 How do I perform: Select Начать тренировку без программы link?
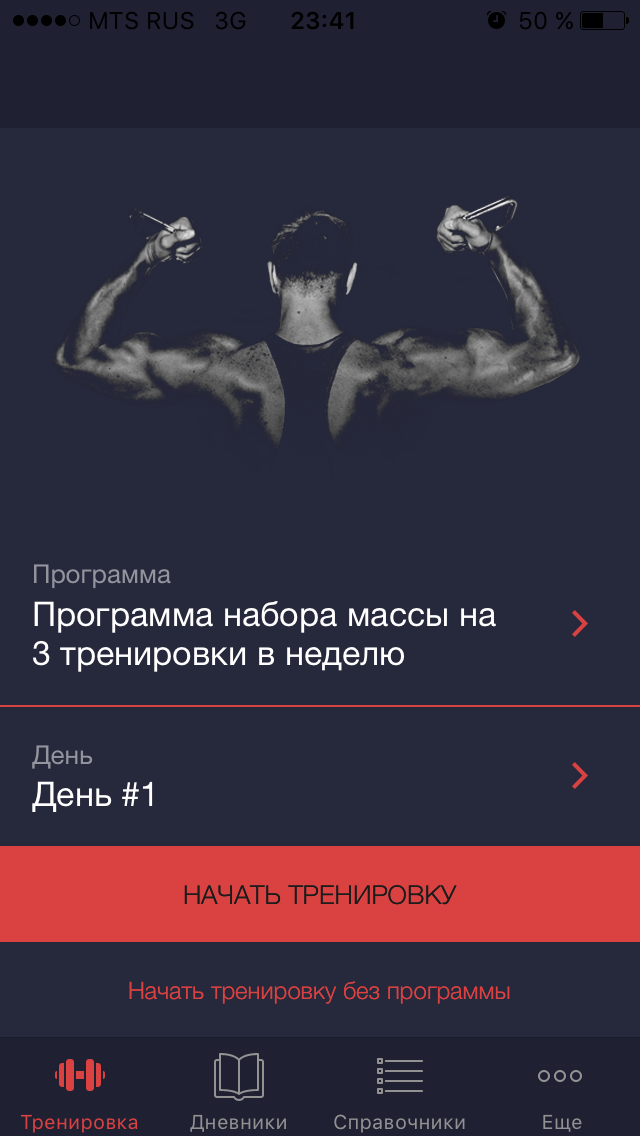(320, 992)
